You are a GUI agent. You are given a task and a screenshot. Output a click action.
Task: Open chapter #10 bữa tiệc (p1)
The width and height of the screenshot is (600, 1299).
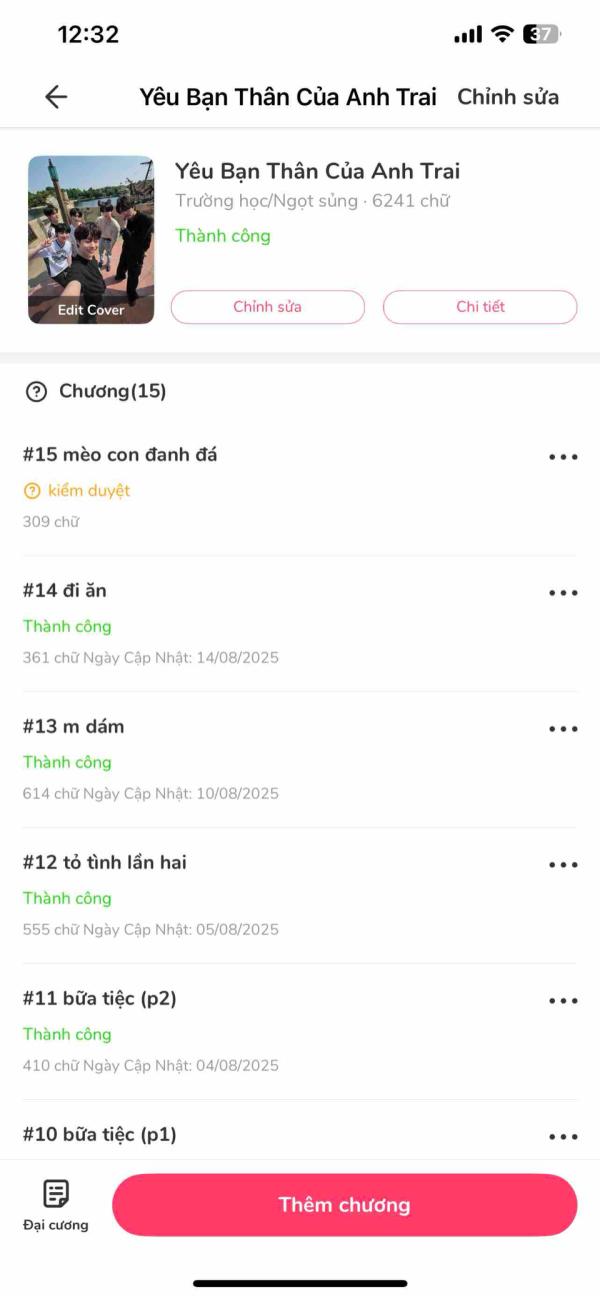coord(100,1134)
